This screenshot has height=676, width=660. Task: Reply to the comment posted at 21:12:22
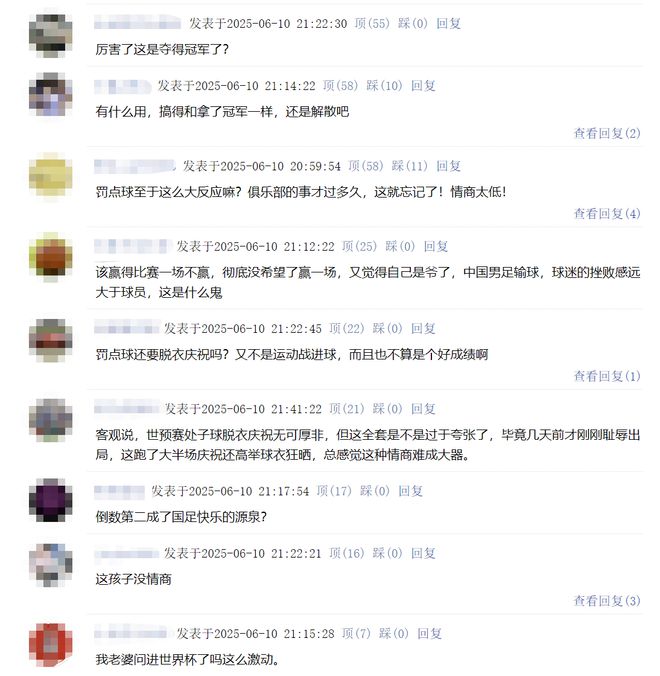click(x=435, y=246)
